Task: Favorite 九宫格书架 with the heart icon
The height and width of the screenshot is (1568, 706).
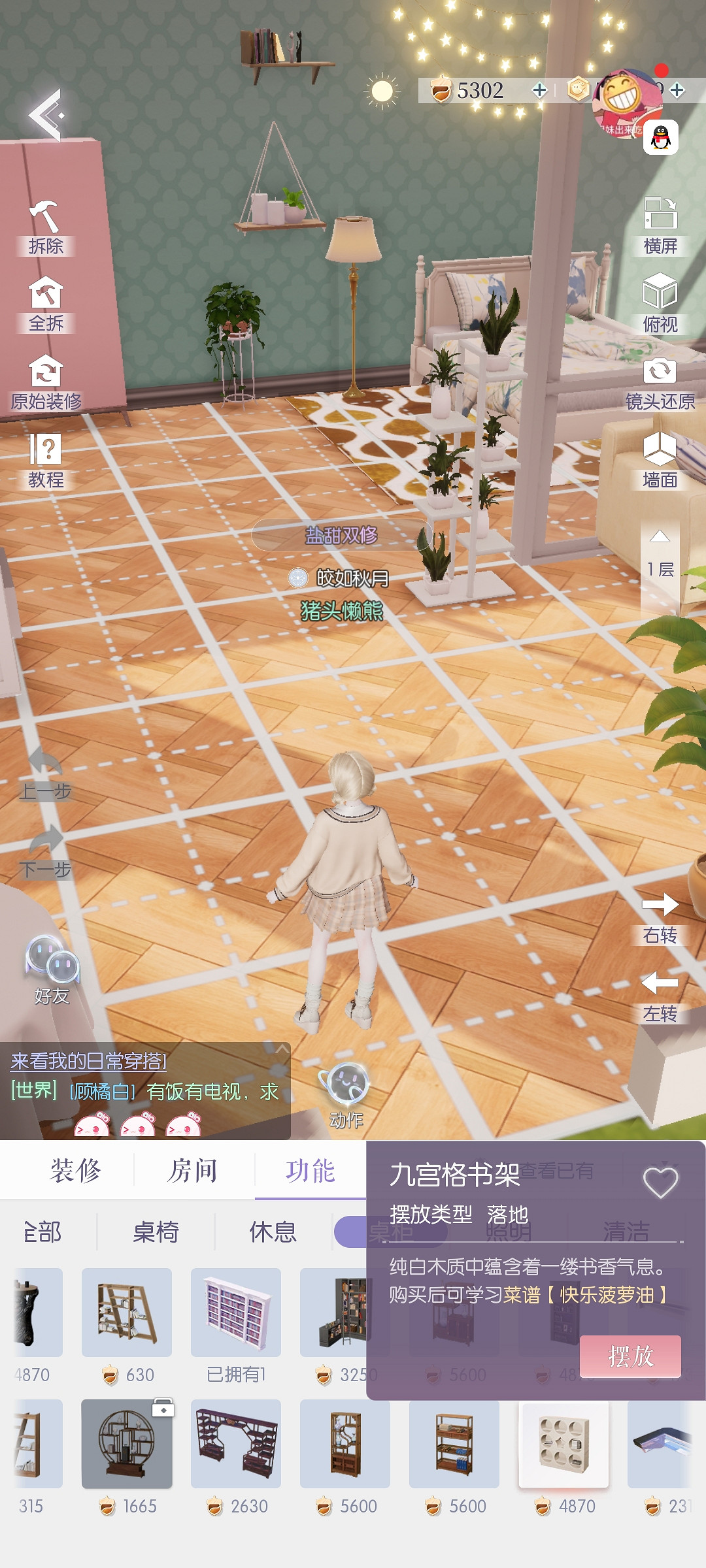Action: click(x=660, y=1182)
